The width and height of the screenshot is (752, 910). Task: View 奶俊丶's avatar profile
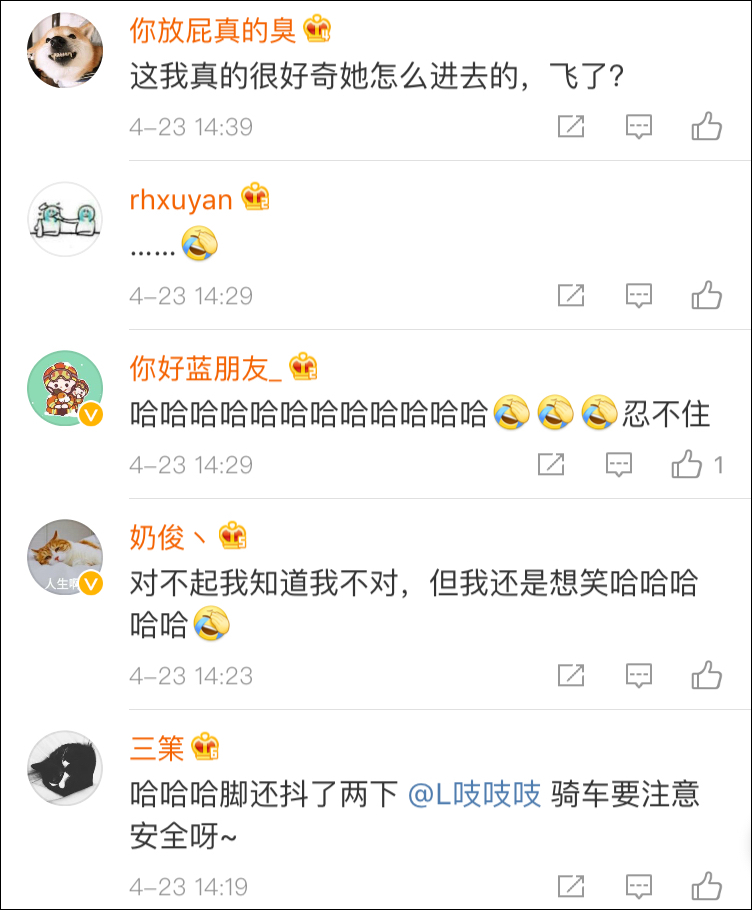pos(65,557)
